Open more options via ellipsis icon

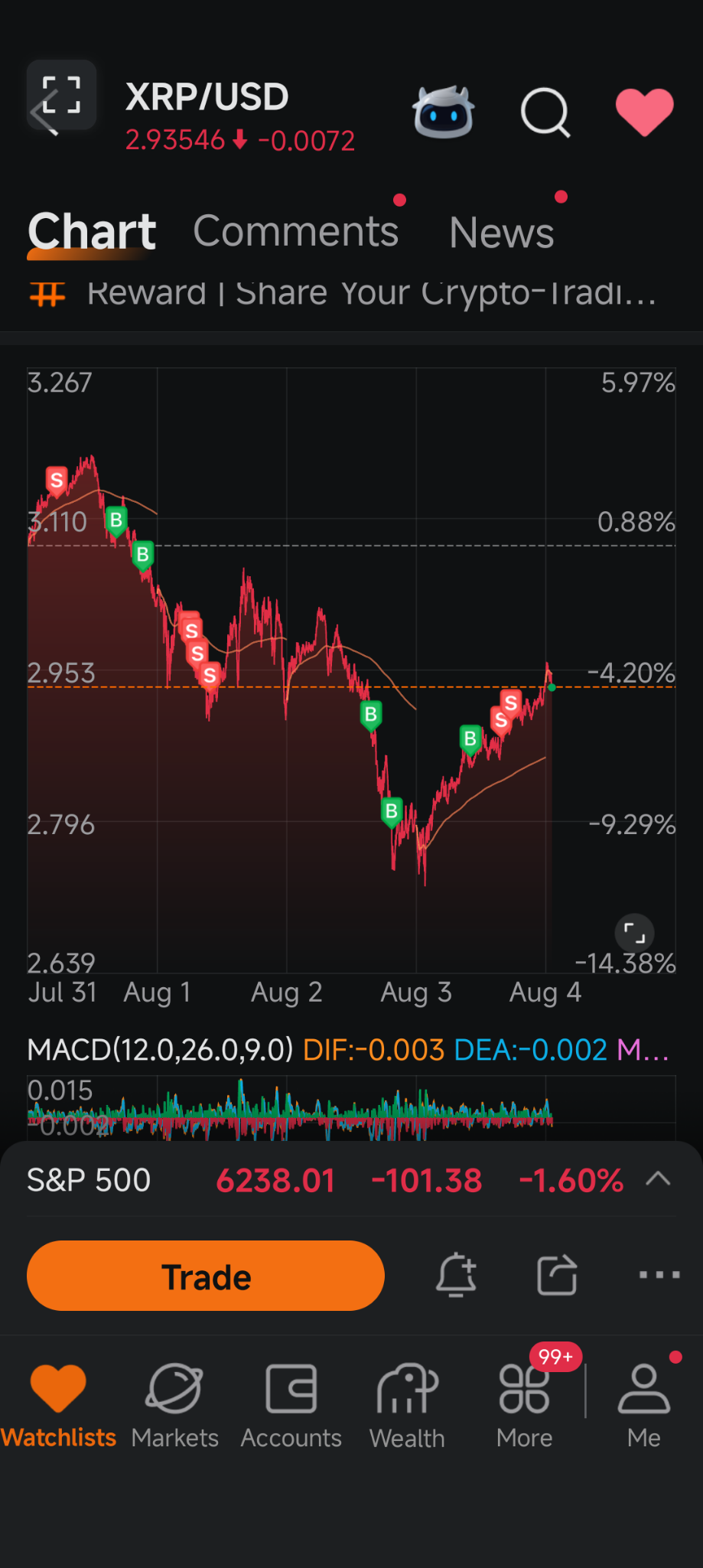[656, 1275]
